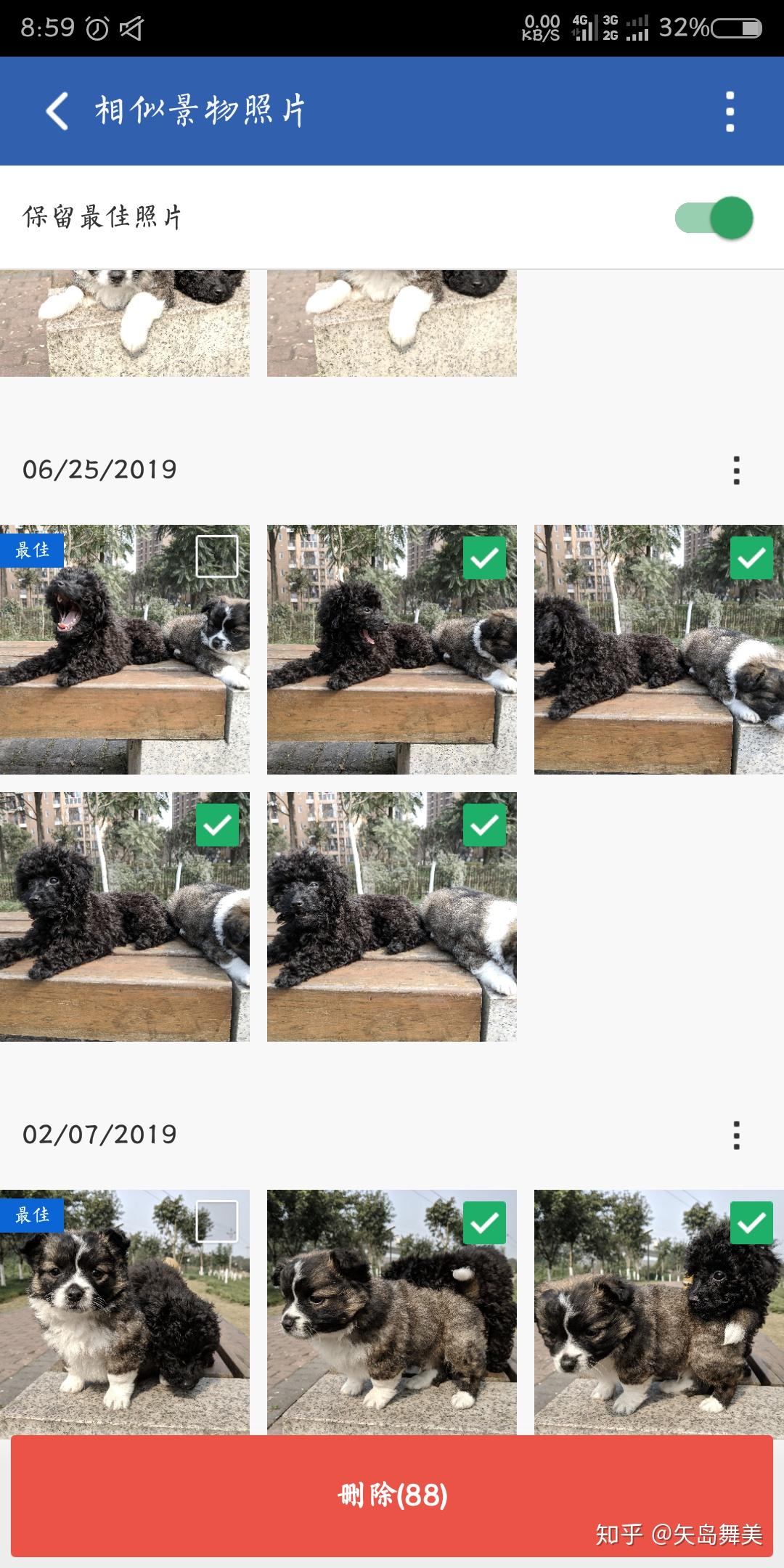The height and width of the screenshot is (1568, 784).
Task: Tap the 删除(88) delete button
Action: point(392,1495)
